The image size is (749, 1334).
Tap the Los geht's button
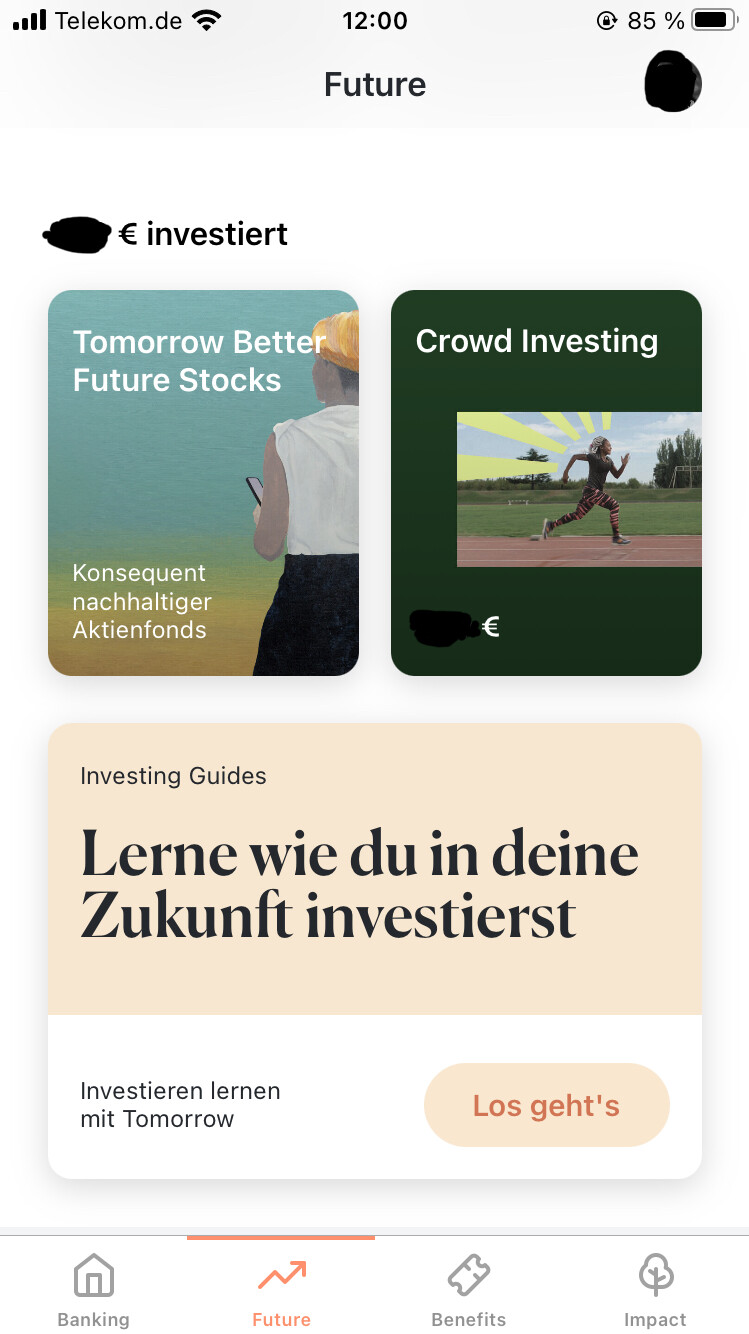547,1105
